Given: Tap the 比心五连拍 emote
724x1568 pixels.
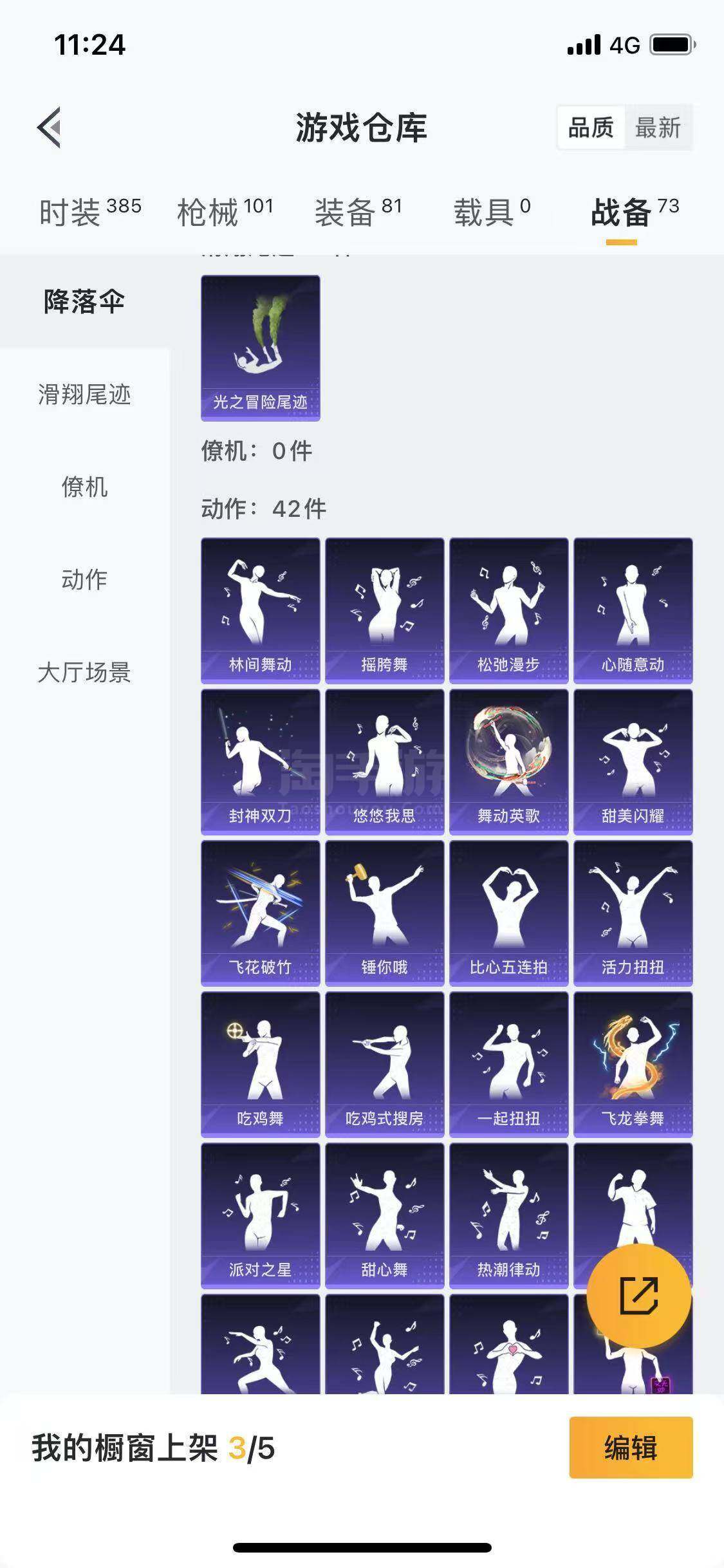Looking at the screenshot, I should (x=509, y=913).
